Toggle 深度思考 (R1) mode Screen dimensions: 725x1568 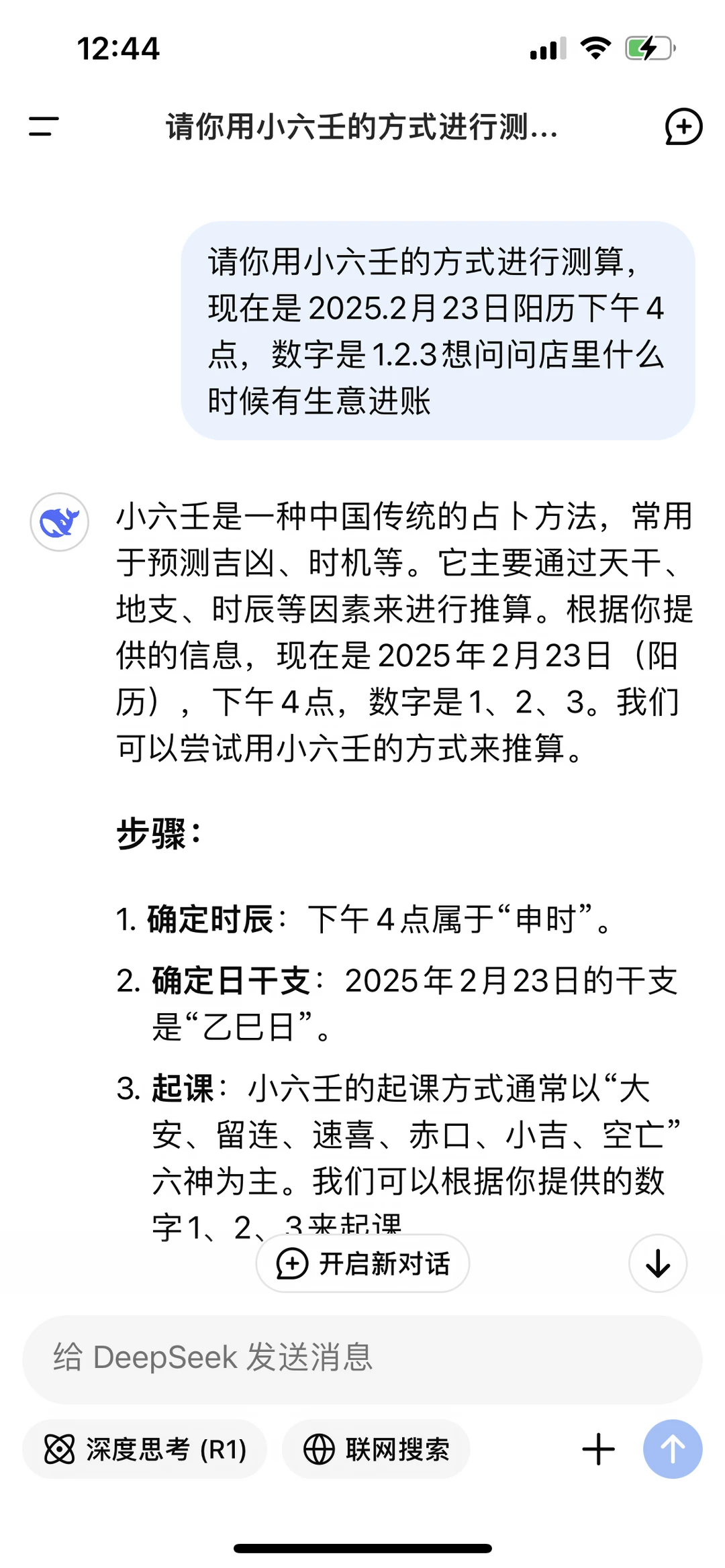145,1449
